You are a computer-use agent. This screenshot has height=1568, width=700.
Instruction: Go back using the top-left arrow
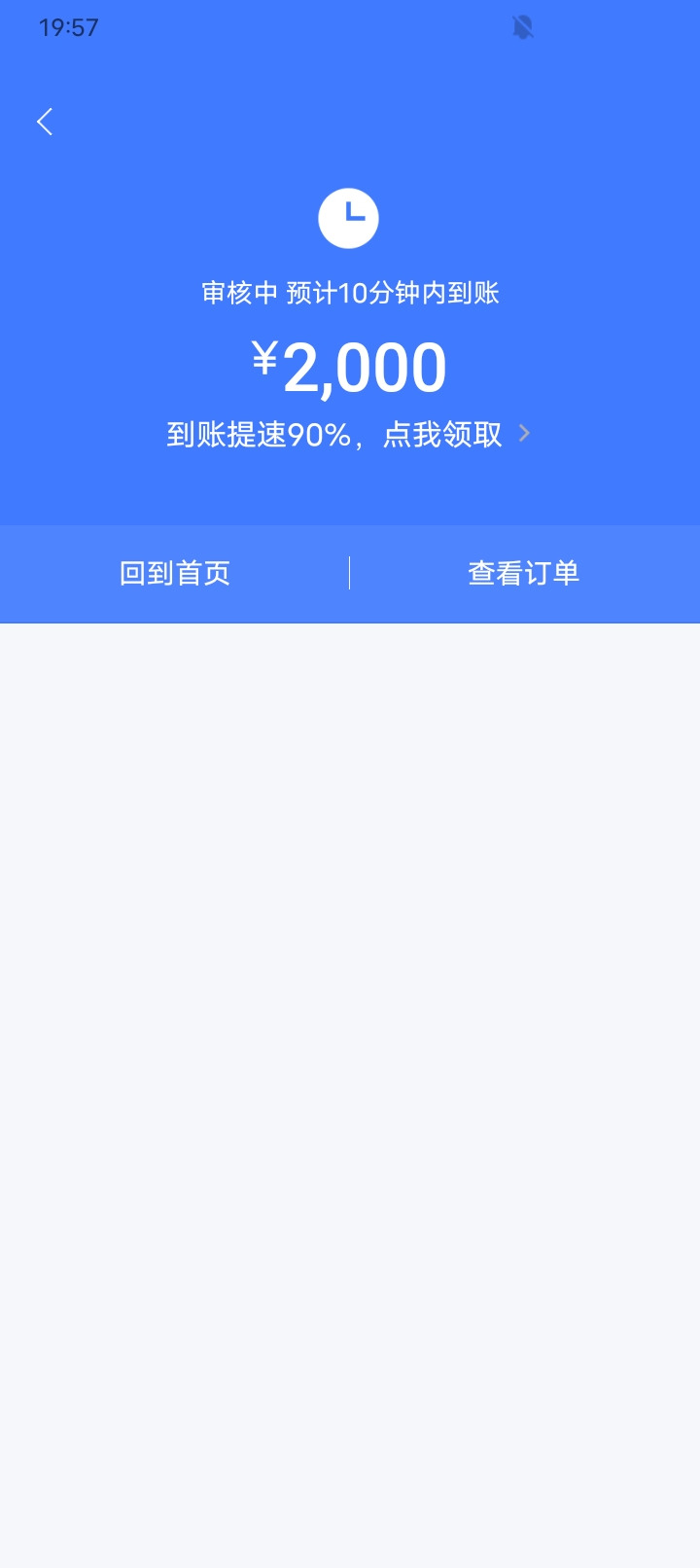pyautogui.click(x=45, y=122)
